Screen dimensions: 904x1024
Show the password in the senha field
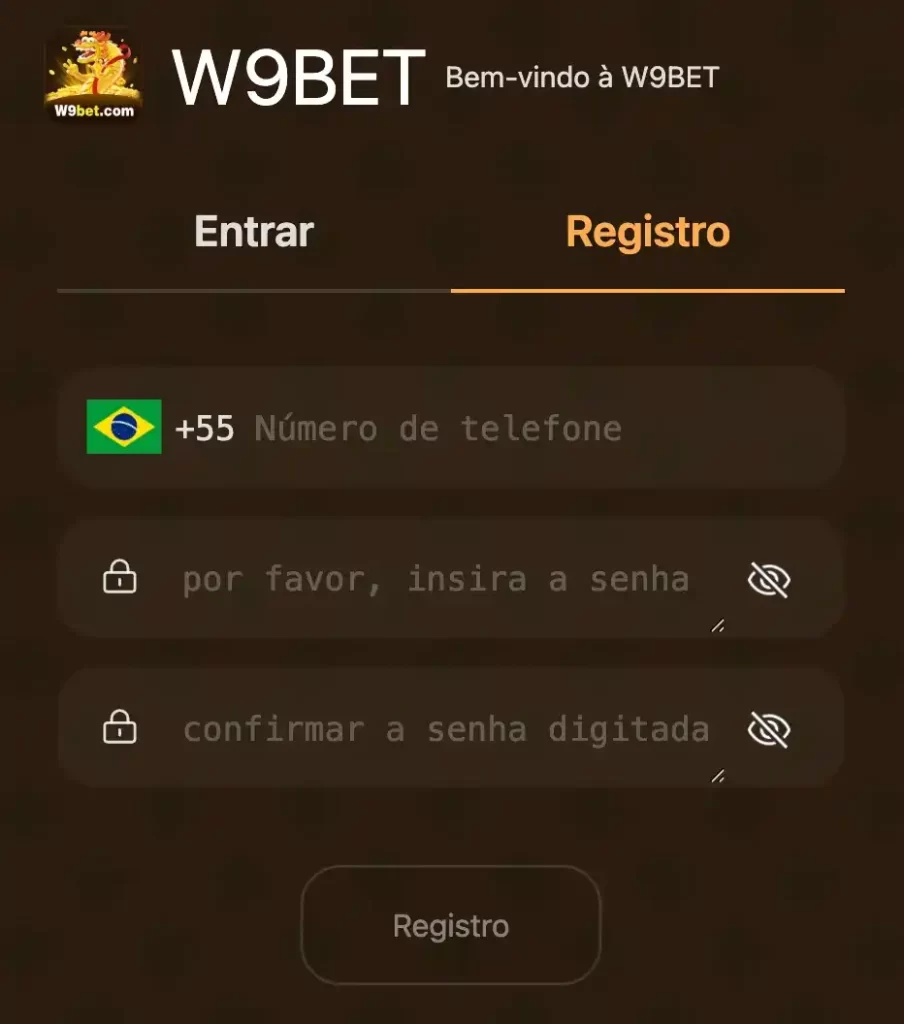(x=768, y=579)
